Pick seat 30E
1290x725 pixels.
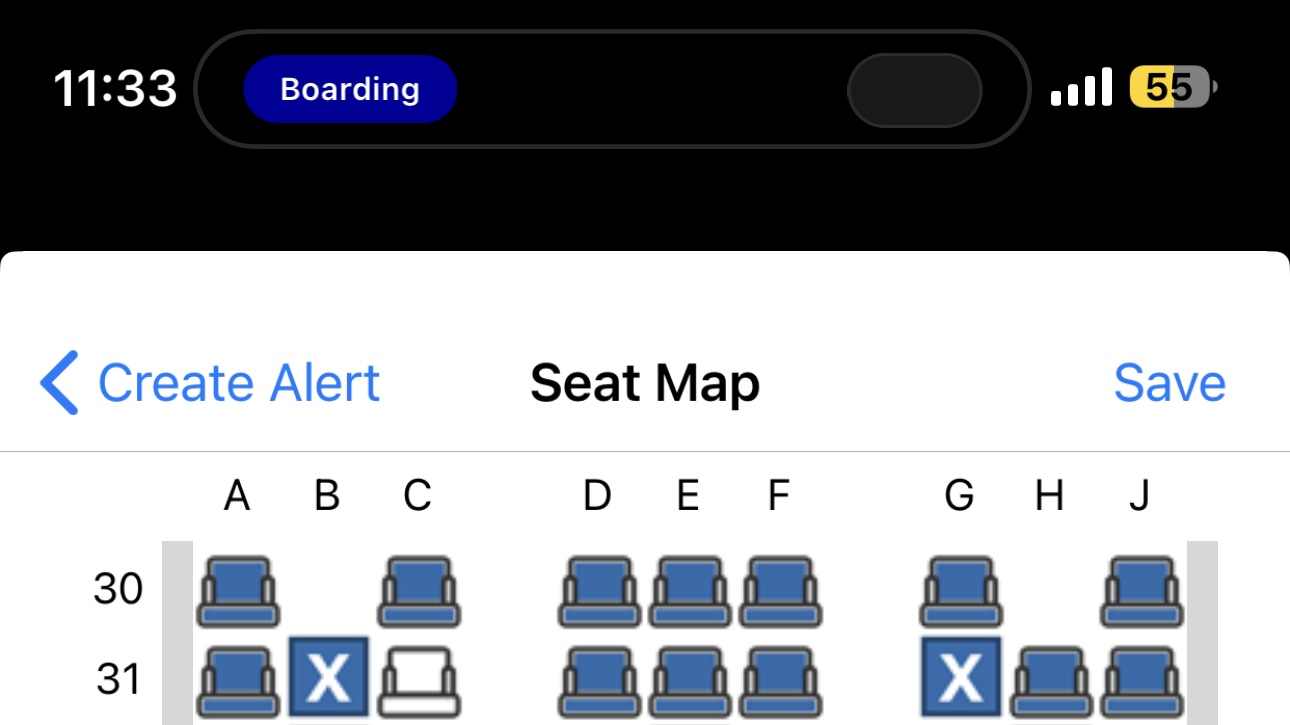[x=688, y=591]
